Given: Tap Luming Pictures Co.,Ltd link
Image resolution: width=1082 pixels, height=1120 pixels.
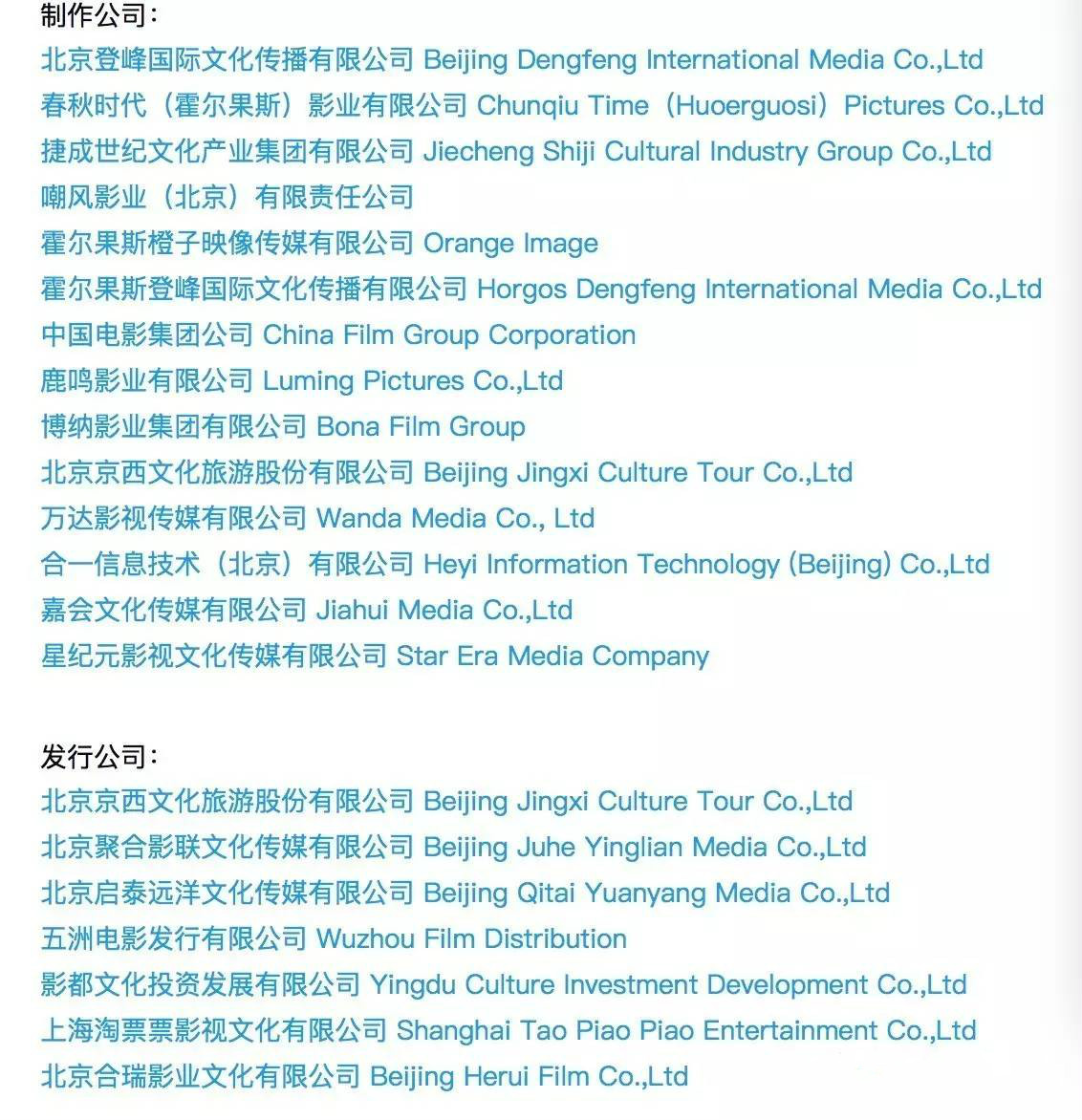Looking at the screenshot, I should [301, 380].
